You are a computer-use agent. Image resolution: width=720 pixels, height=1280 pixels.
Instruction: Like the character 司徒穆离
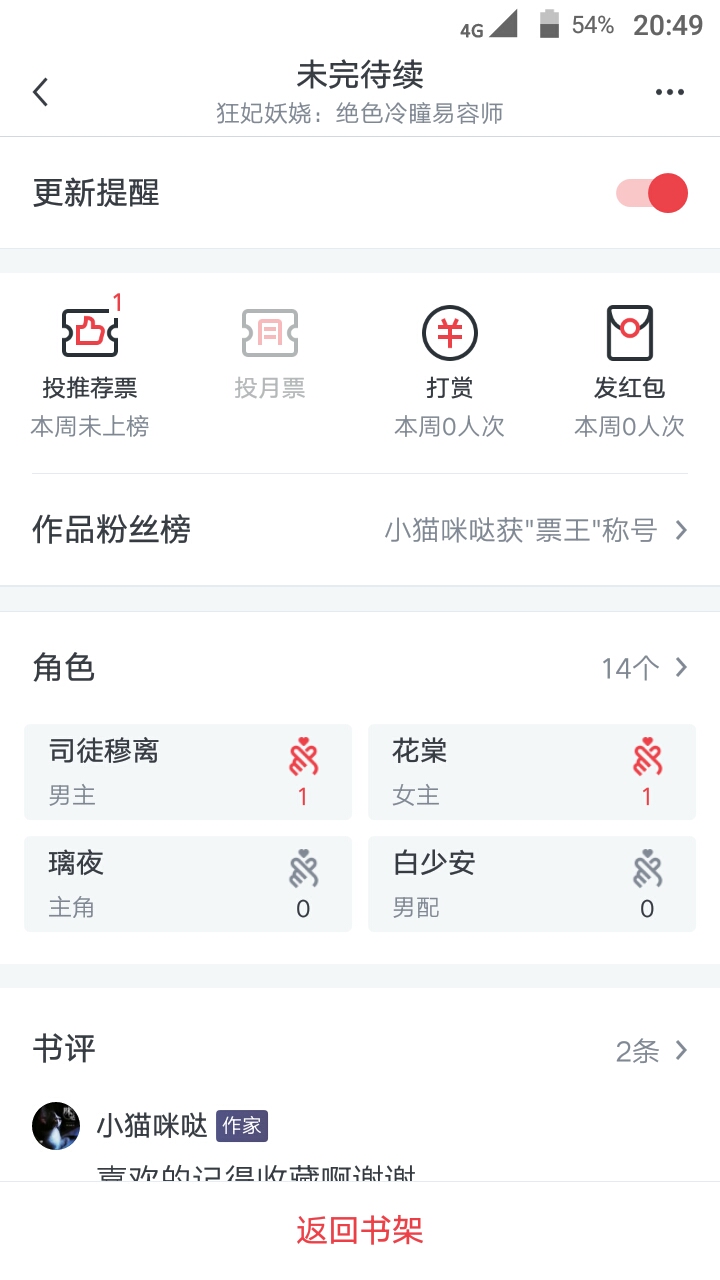coord(303,759)
